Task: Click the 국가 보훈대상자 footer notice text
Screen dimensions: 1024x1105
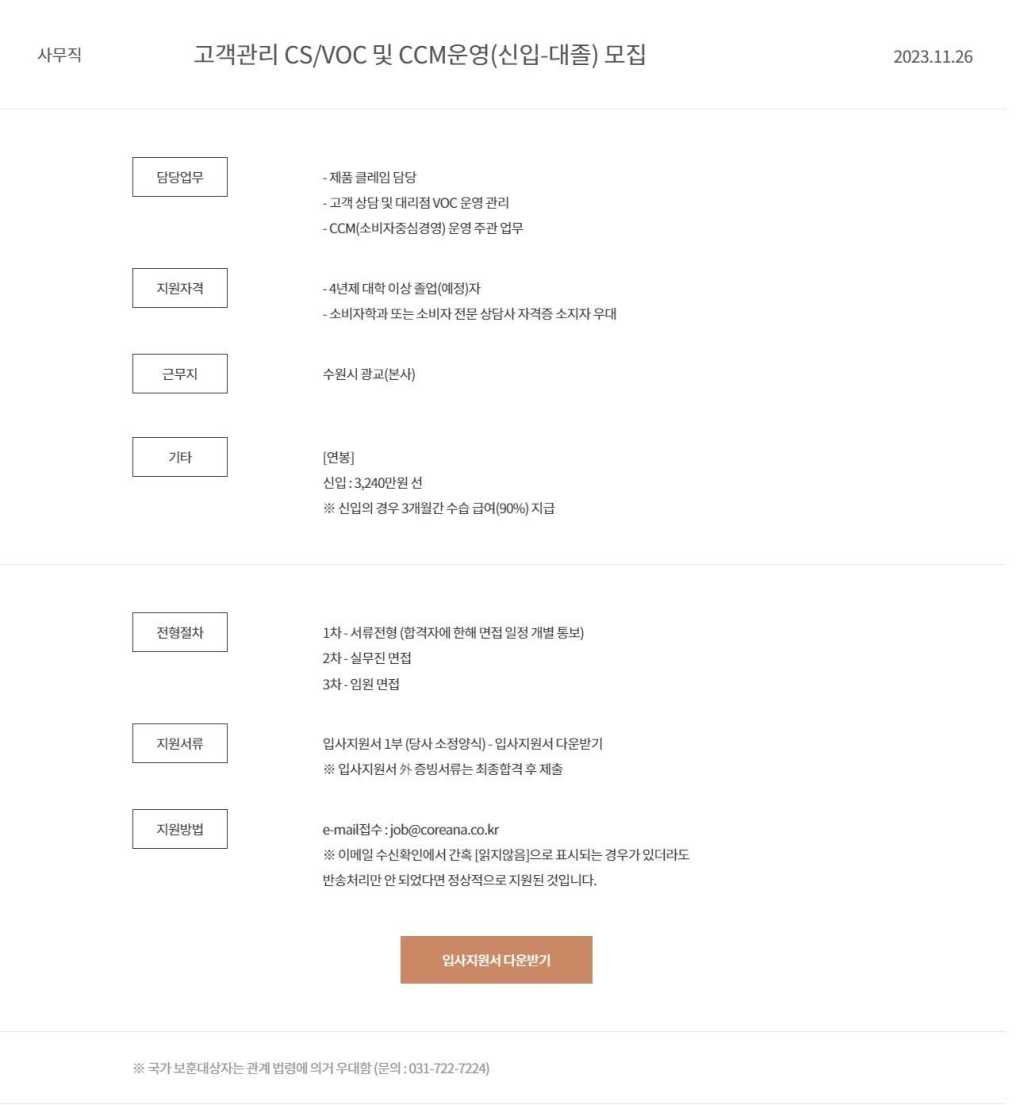Action: point(311,1068)
